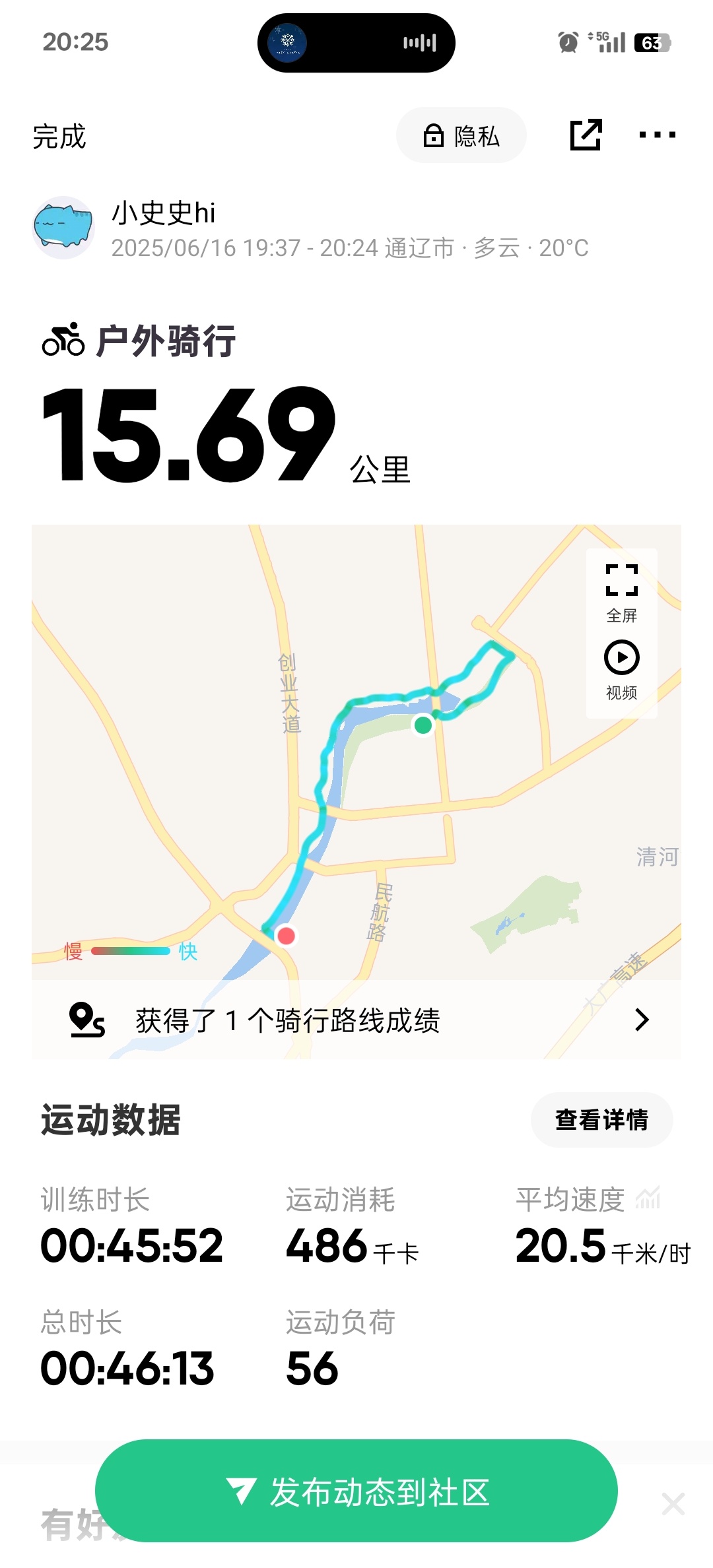Dismiss the publish banner with the X
This screenshot has width=713, height=1568.
coord(673,1504)
